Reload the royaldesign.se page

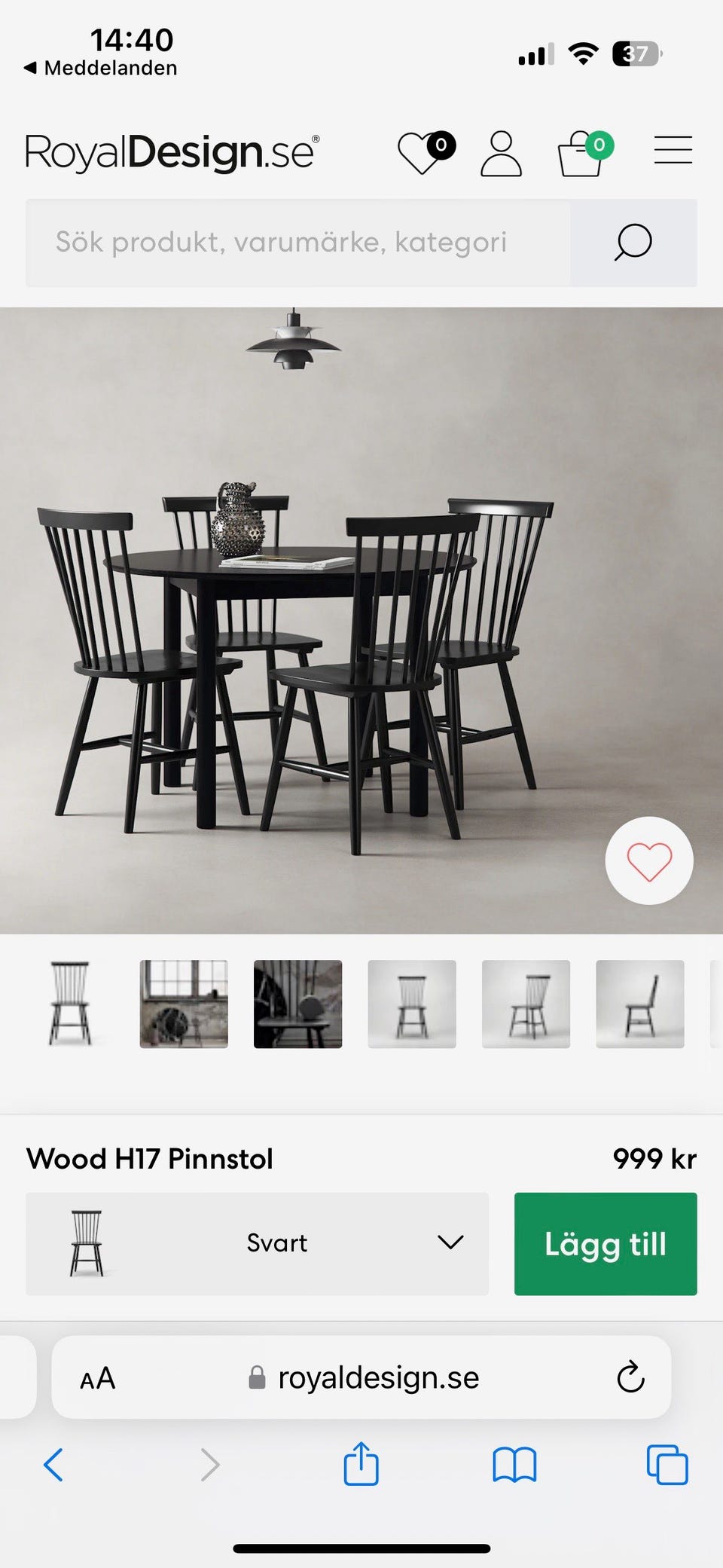630,1377
